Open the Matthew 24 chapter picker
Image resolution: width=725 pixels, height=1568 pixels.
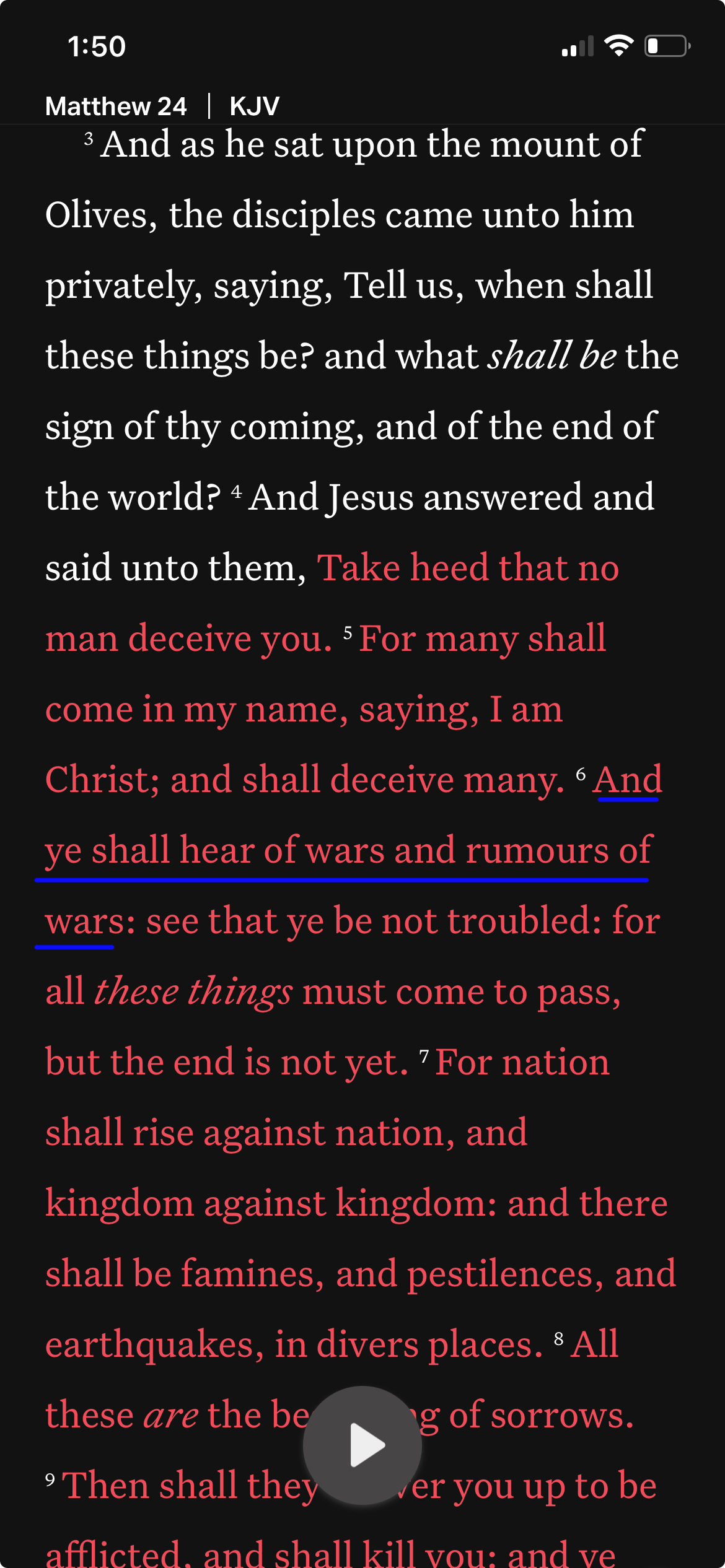[x=116, y=106]
